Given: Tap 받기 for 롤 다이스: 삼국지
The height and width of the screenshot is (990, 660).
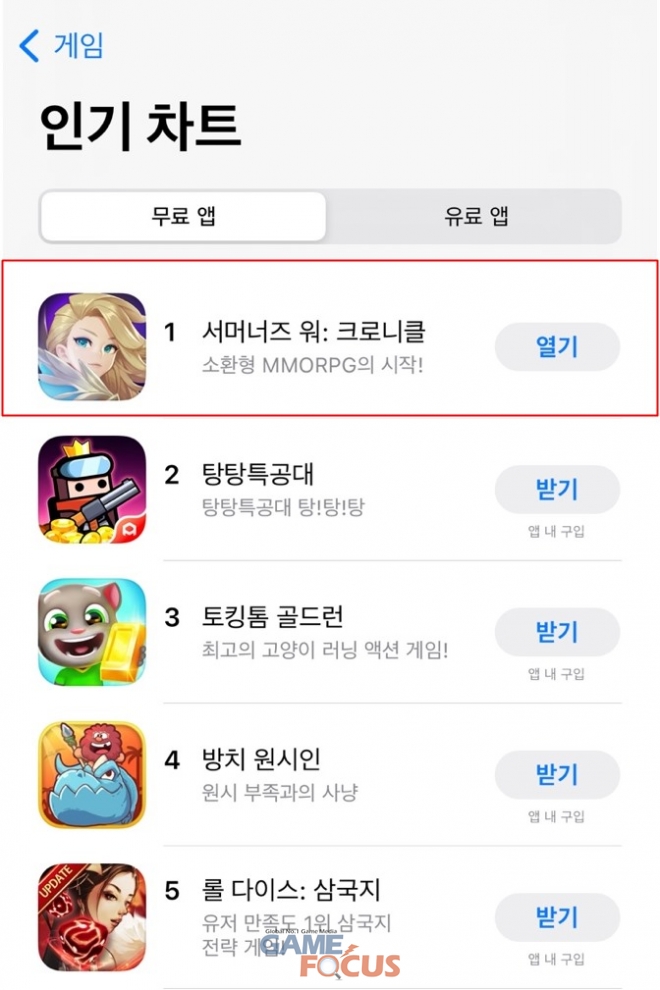Looking at the screenshot, I should pos(557,918).
